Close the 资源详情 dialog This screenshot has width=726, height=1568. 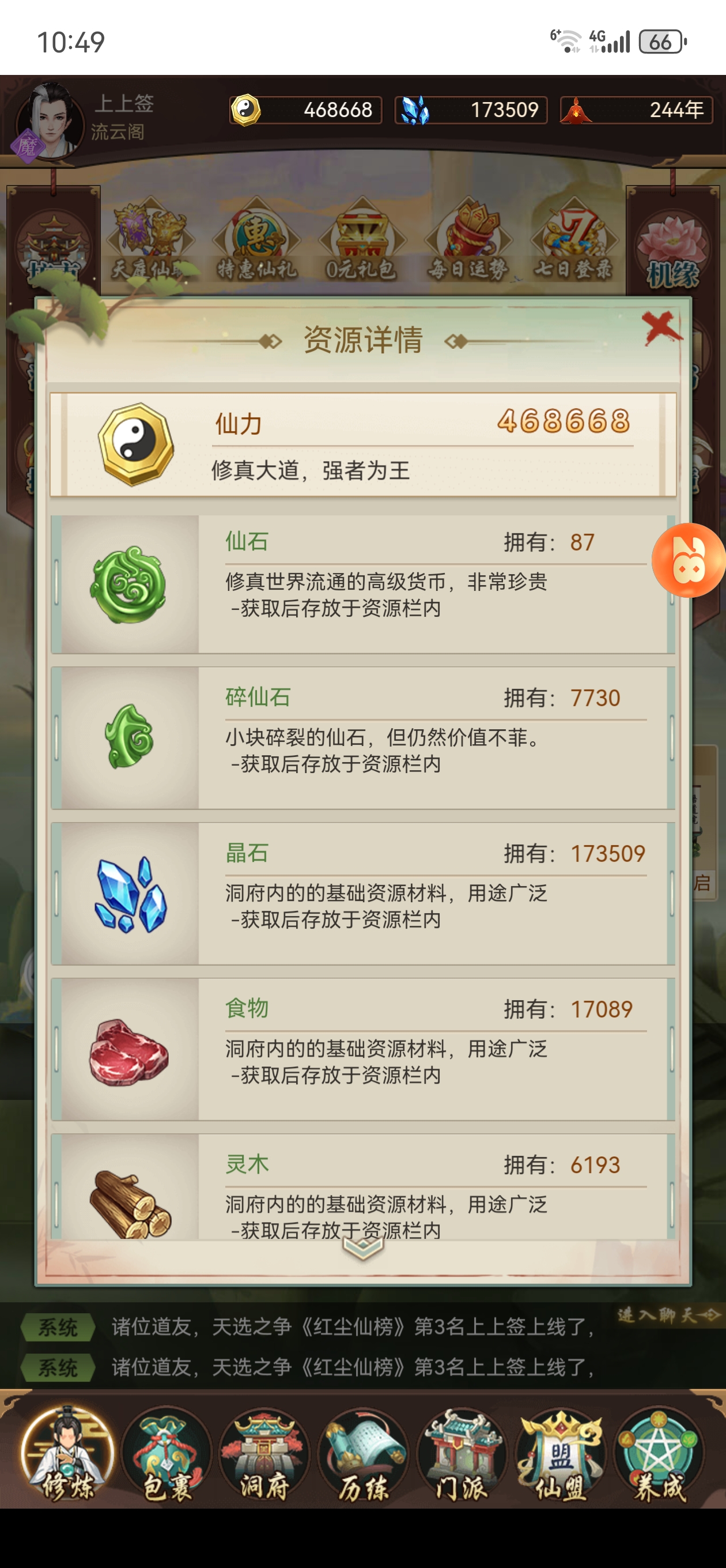coord(661,329)
